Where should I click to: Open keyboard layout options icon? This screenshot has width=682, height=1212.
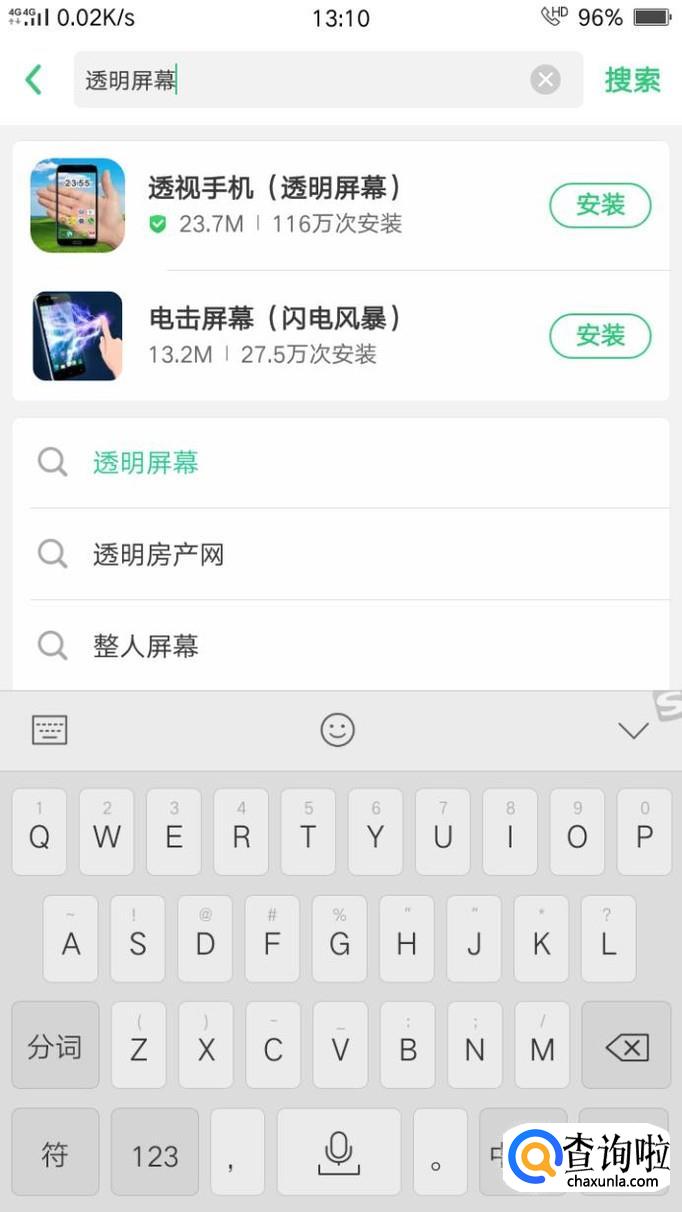(50, 730)
